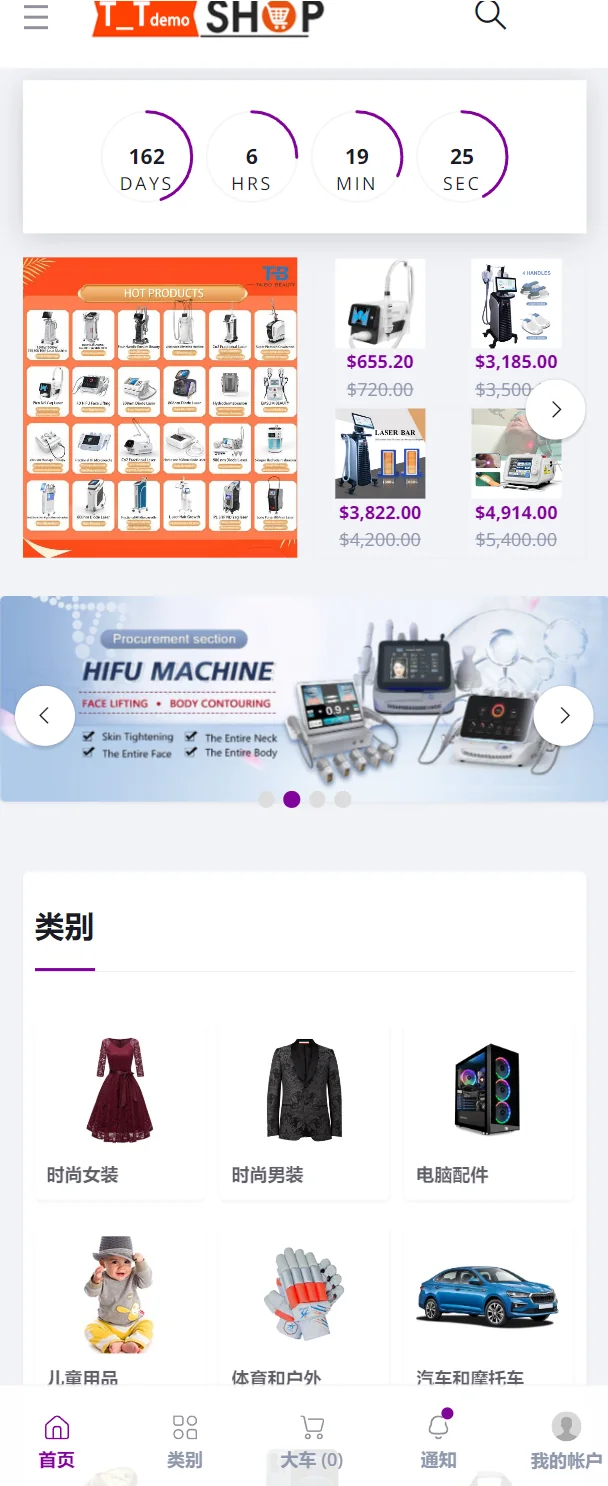Viewport: 608px width, 1486px height.
Task: Open the hamburger drawer menu
Action: pos(36,17)
